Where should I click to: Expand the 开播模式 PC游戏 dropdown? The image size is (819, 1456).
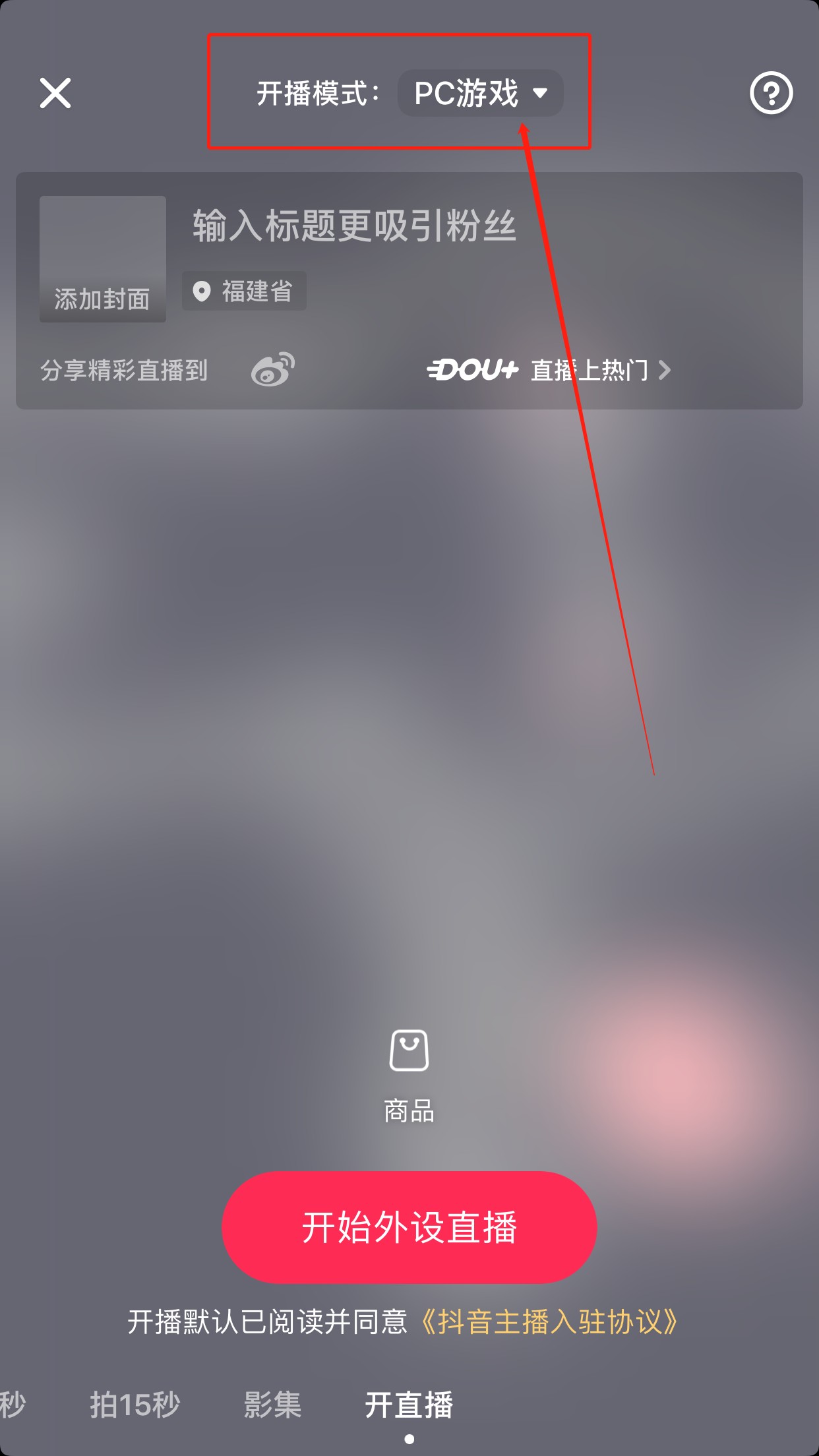(x=481, y=93)
